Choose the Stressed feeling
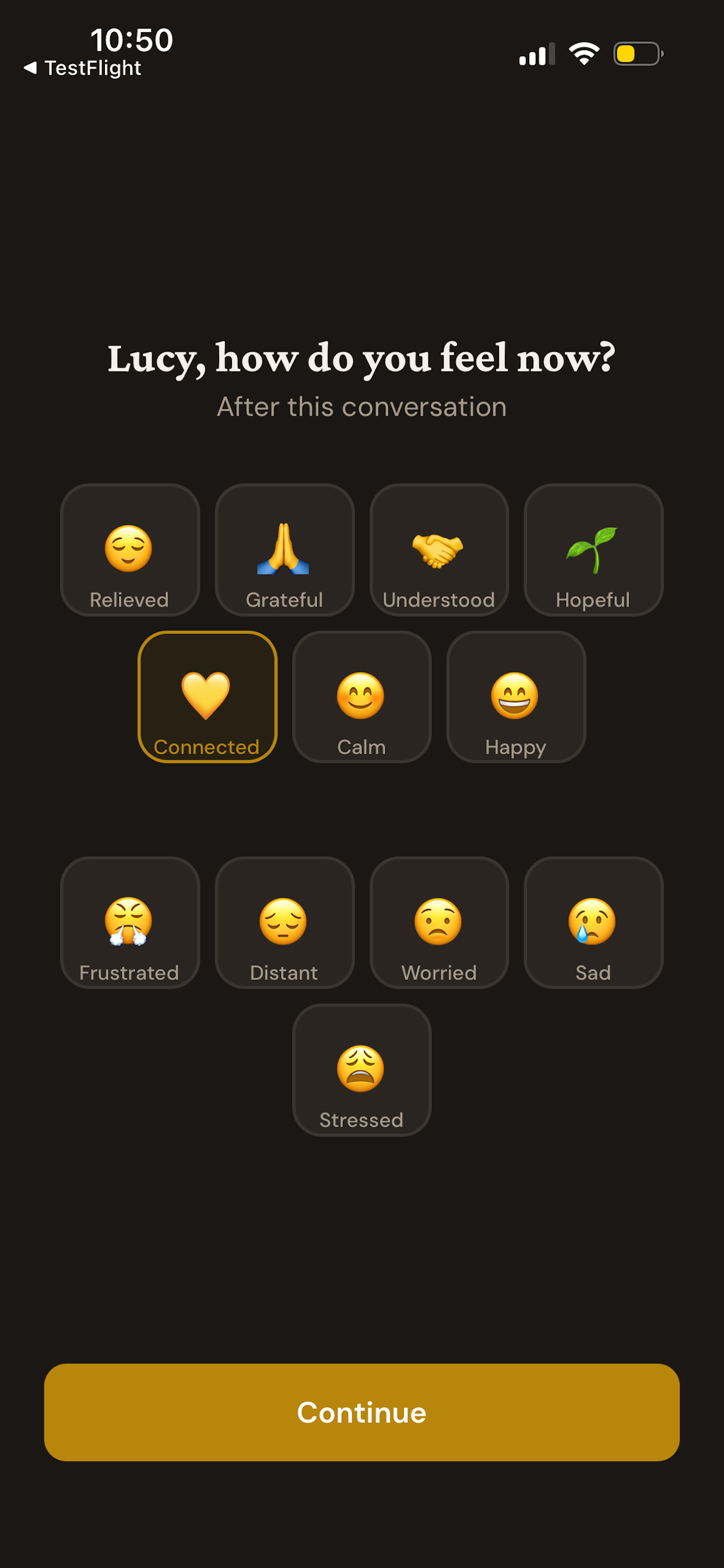The width and height of the screenshot is (724, 1568). click(361, 1069)
